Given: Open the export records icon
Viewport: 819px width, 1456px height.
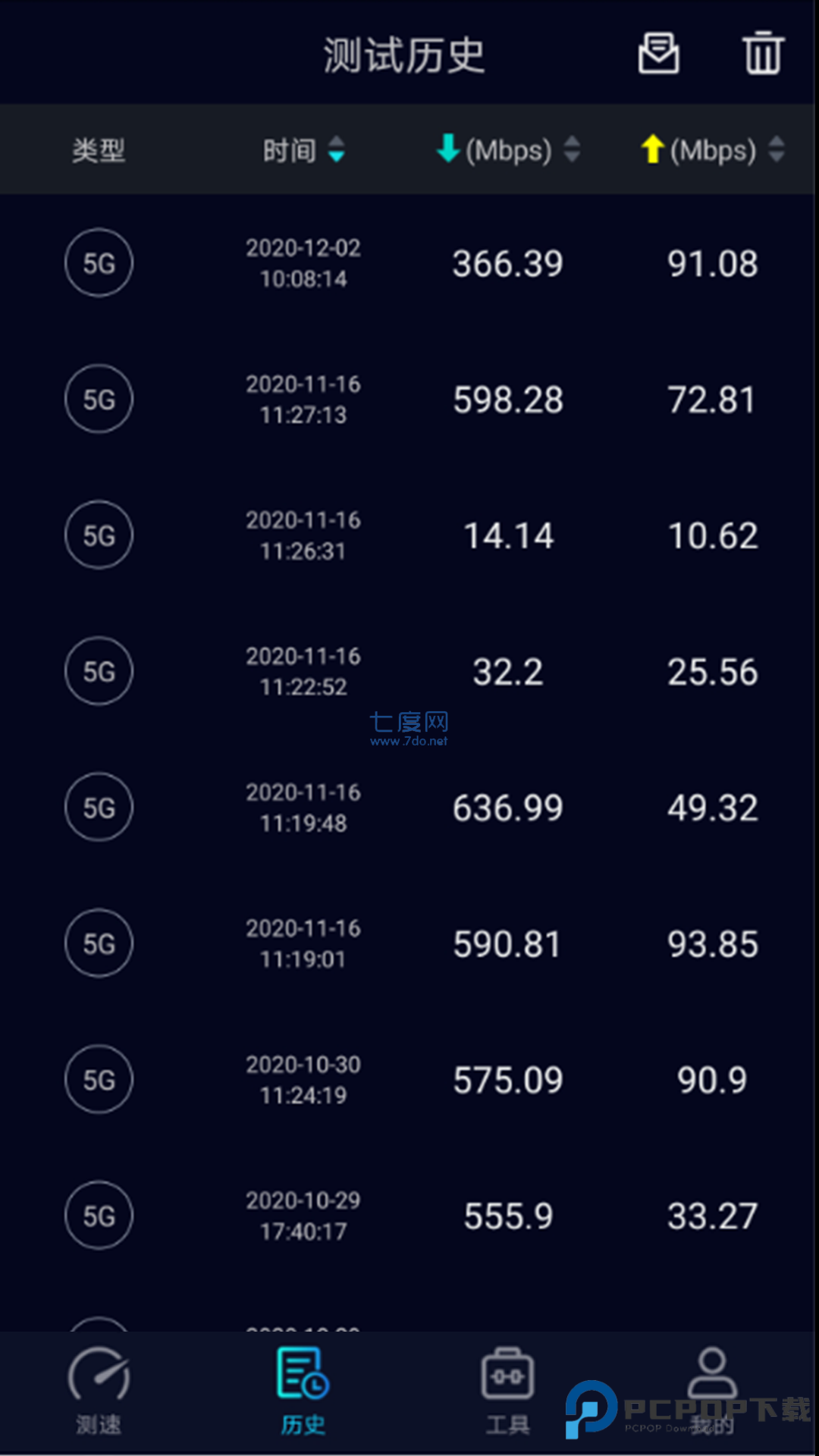Looking at the screenshot, I should (658, 54).
